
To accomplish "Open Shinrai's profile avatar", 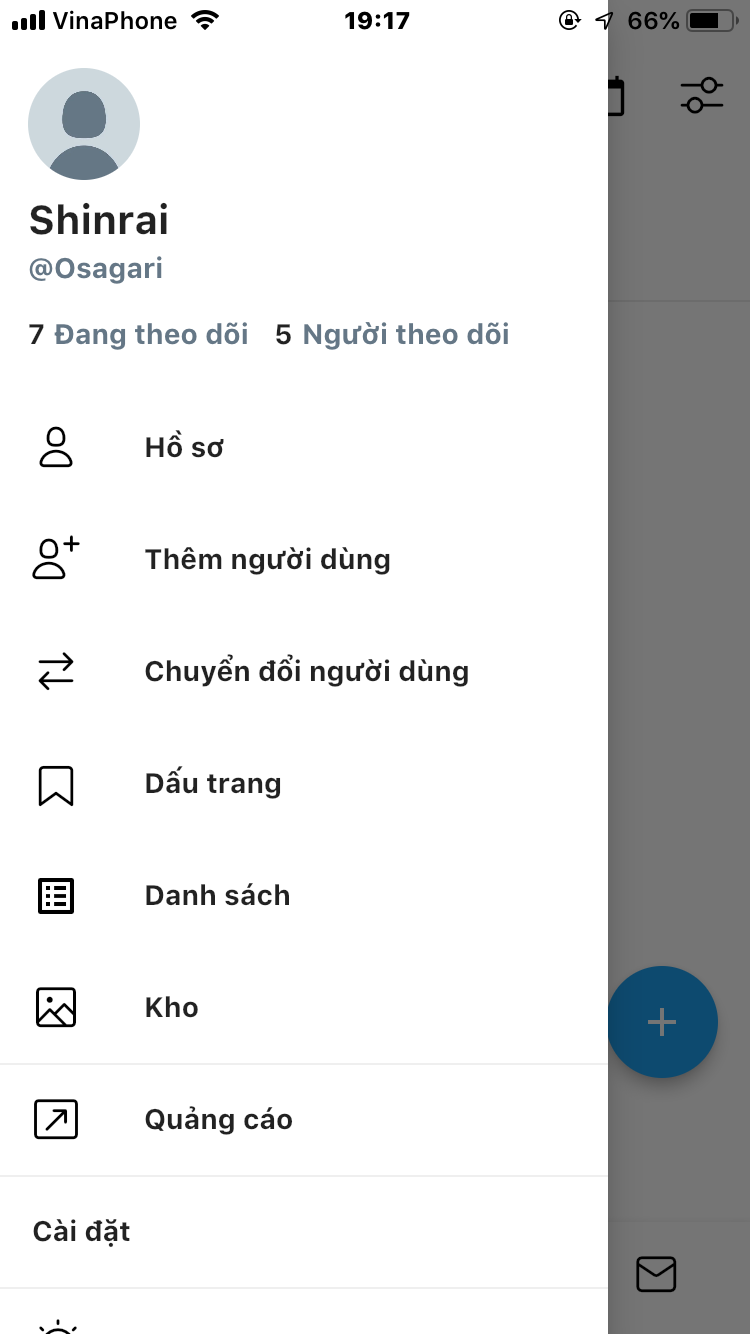I will (84, 124).
